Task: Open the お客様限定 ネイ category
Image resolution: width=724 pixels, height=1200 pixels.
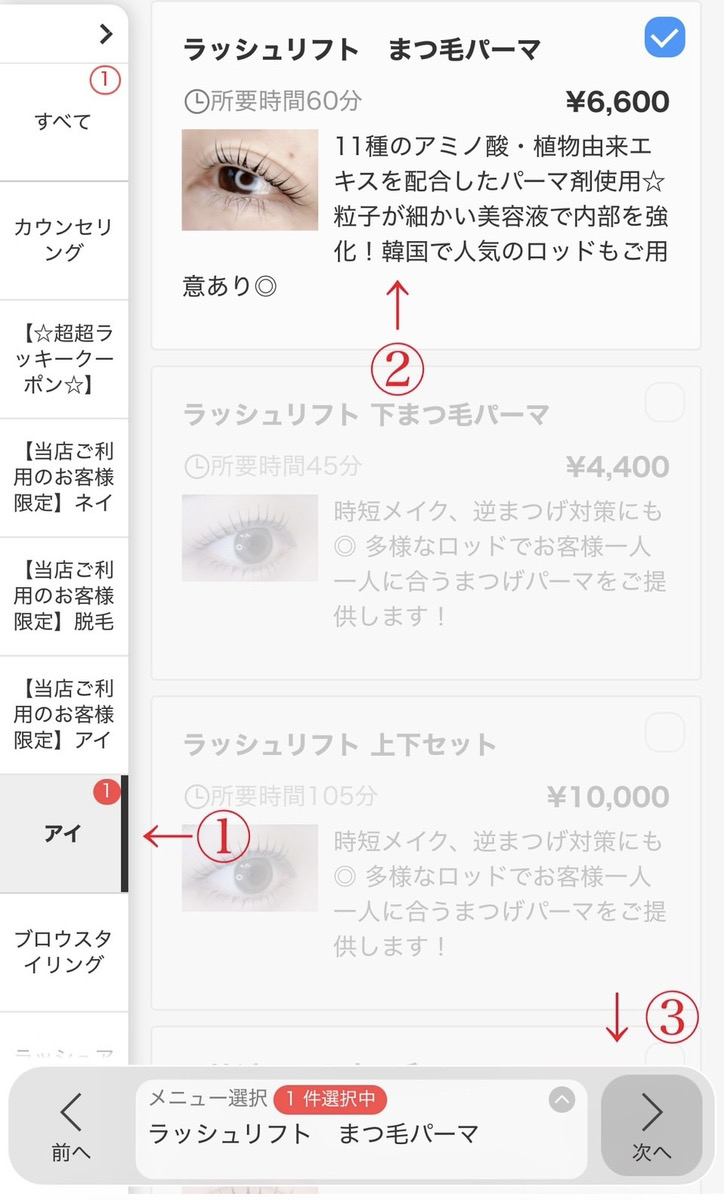Action: [x=63, y=478]
